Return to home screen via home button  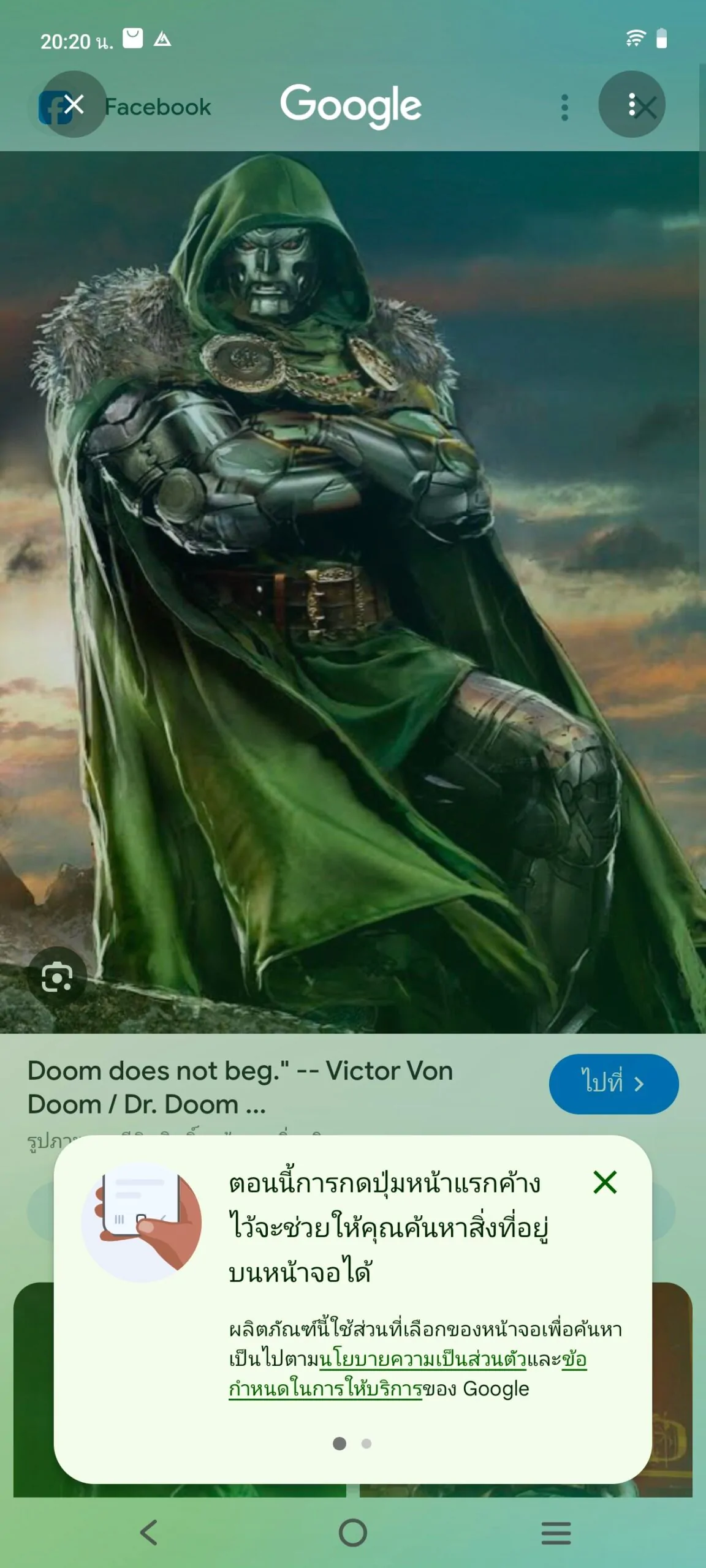pyautogui.click(x=353, y=1532)
